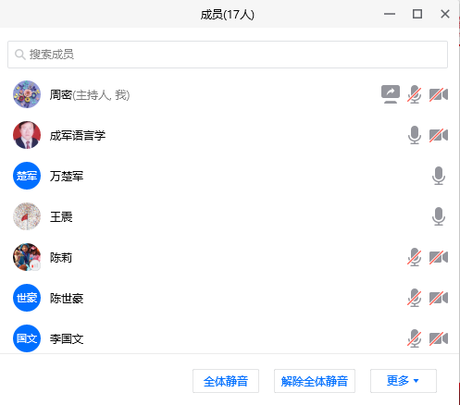Tap the camera icon for 陈莉
This screenshot has width=460, height=405.
pyautogui.click(x=438, y=257)
